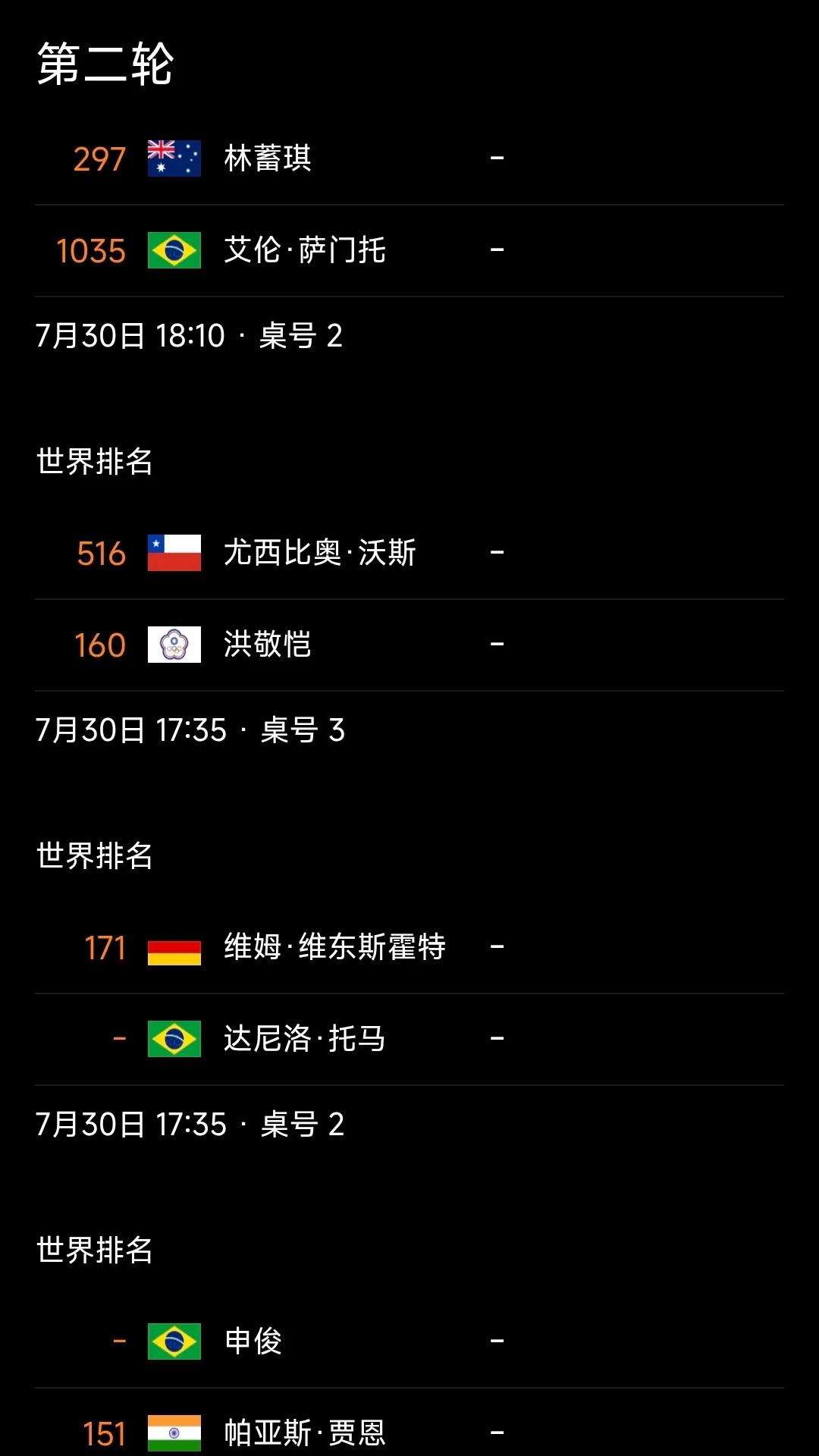View 洪敬恺's player entry
This screenshot has height=1456, width=819.
[x=409, y=645]
